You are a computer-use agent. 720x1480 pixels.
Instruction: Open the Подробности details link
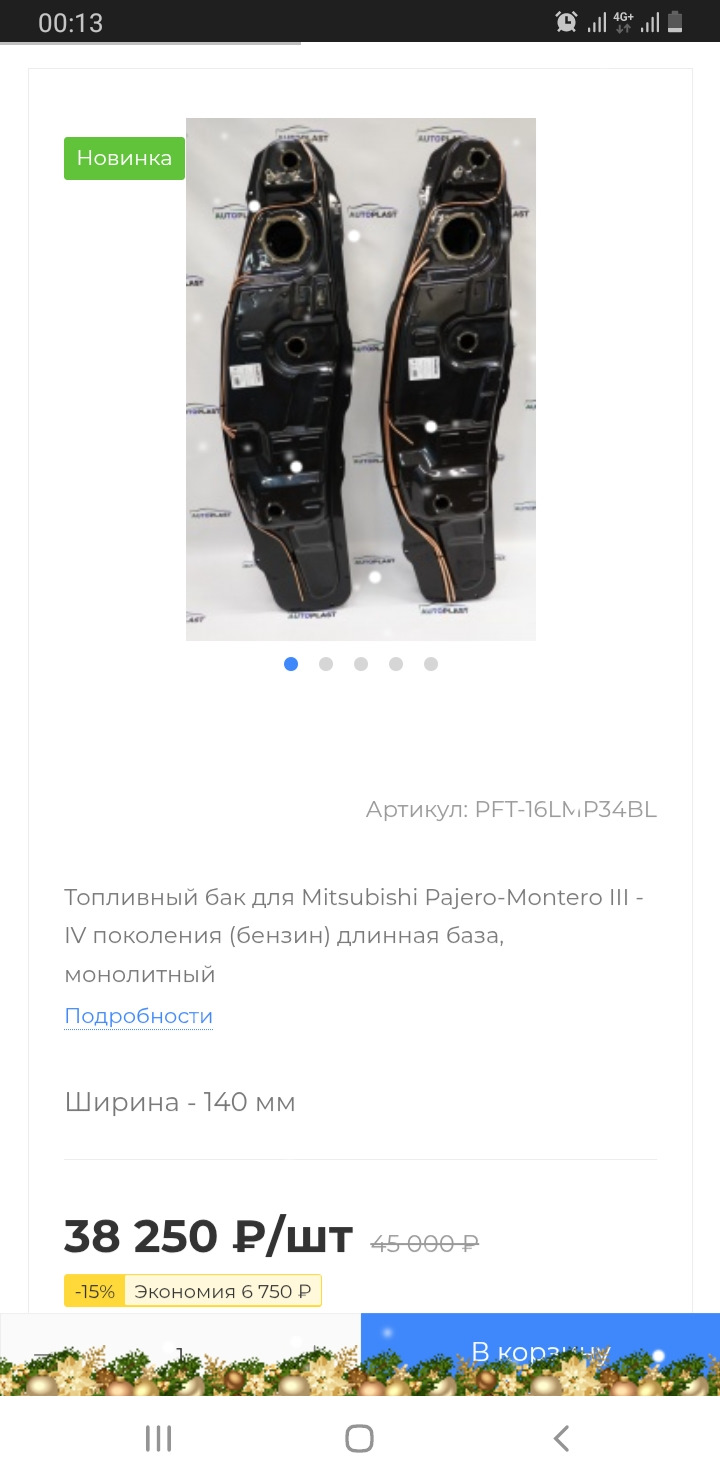click(139, 1016)
